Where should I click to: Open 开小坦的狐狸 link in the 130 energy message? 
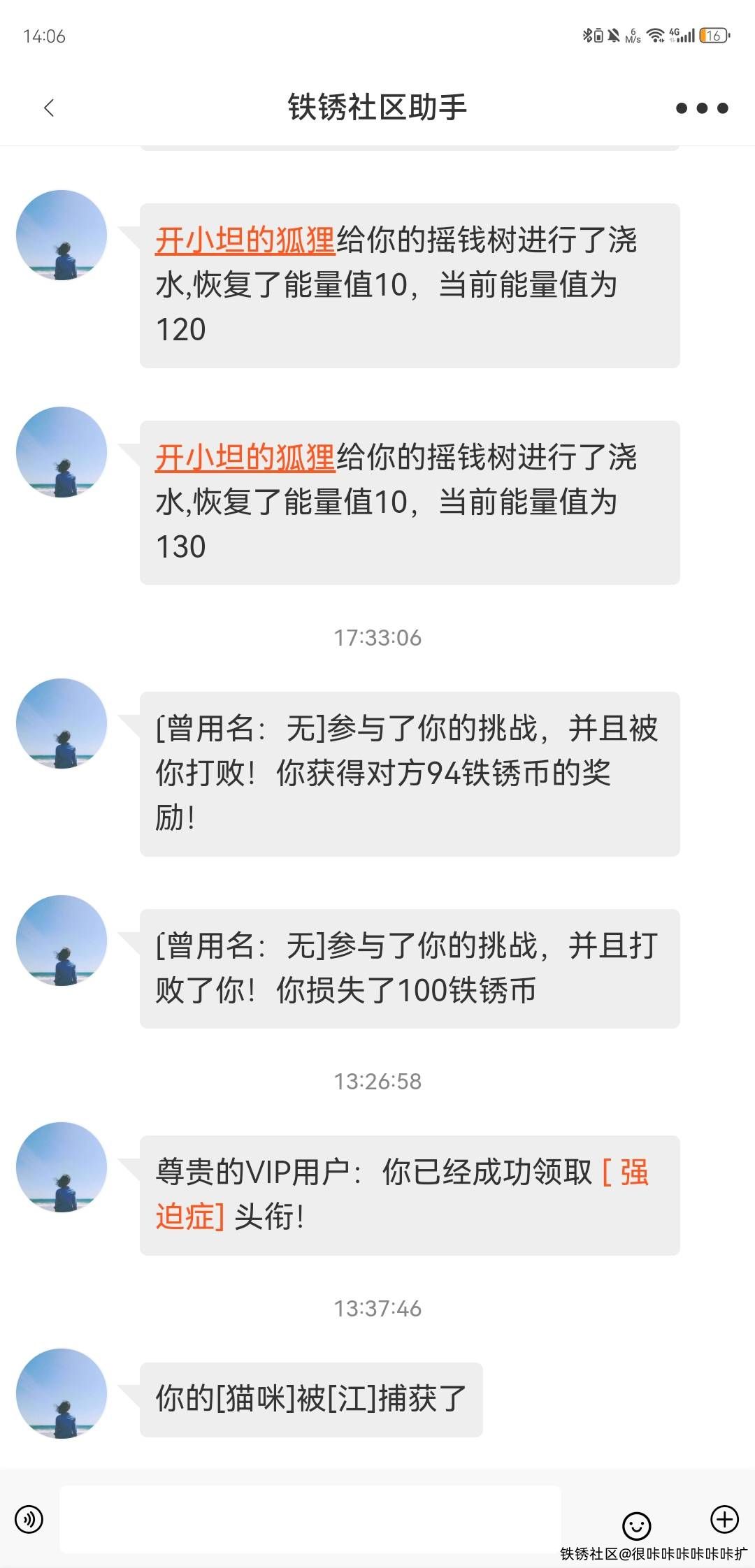pyautogui.click(x=245, y=458)
